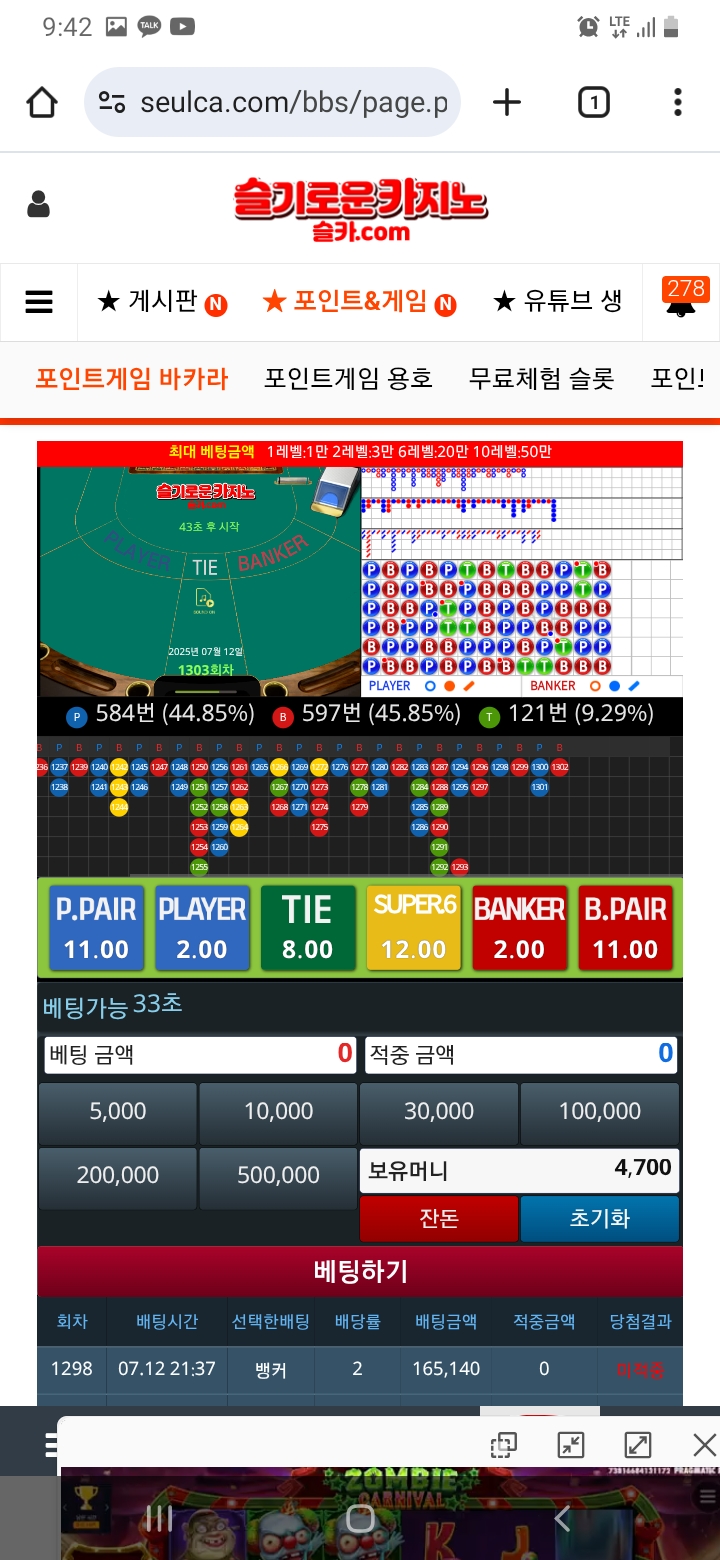Screen dimensions: 720x1560
Task: Select SUPER6 12.00 bet
Action: point(414,927)
